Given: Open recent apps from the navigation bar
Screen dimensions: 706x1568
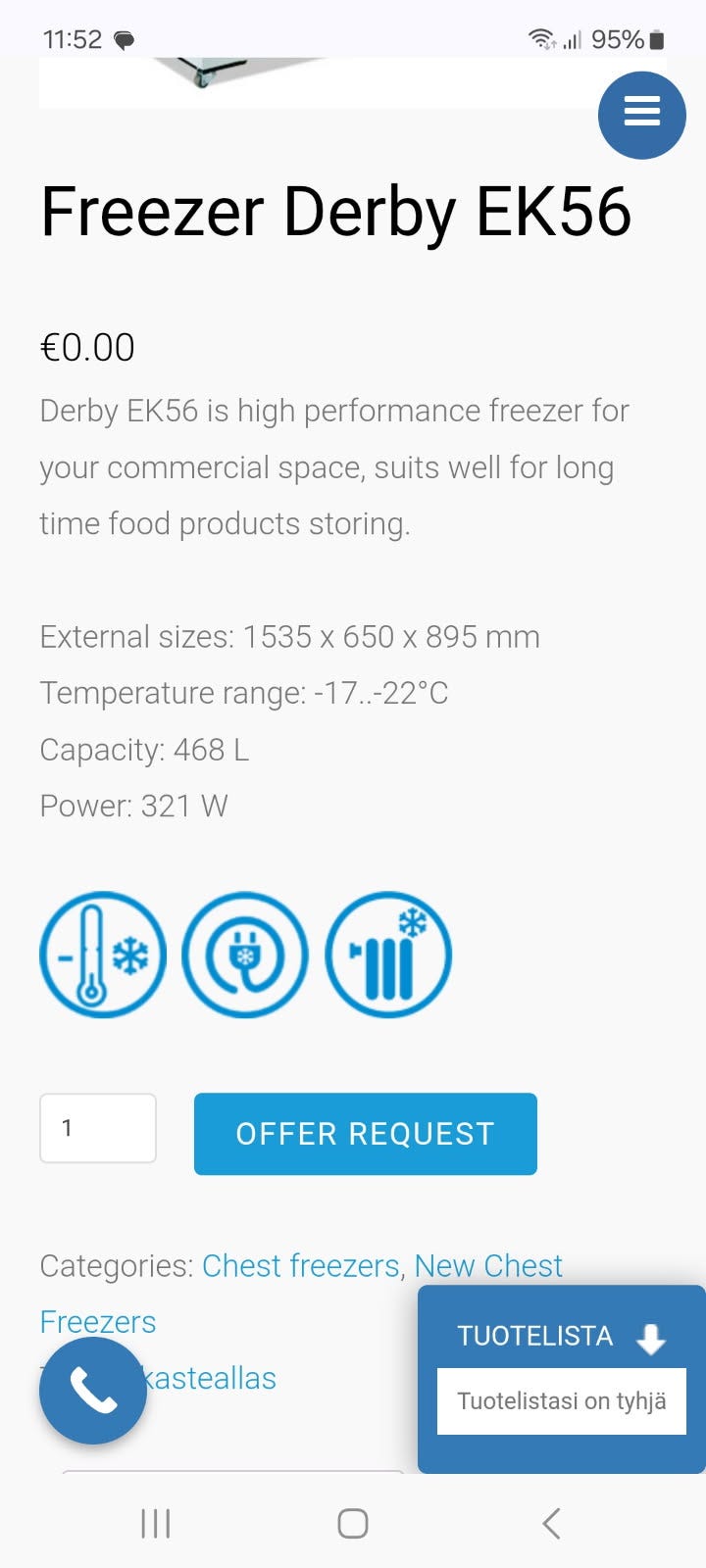Looking at the screenshot, I should coord(156,1523).
